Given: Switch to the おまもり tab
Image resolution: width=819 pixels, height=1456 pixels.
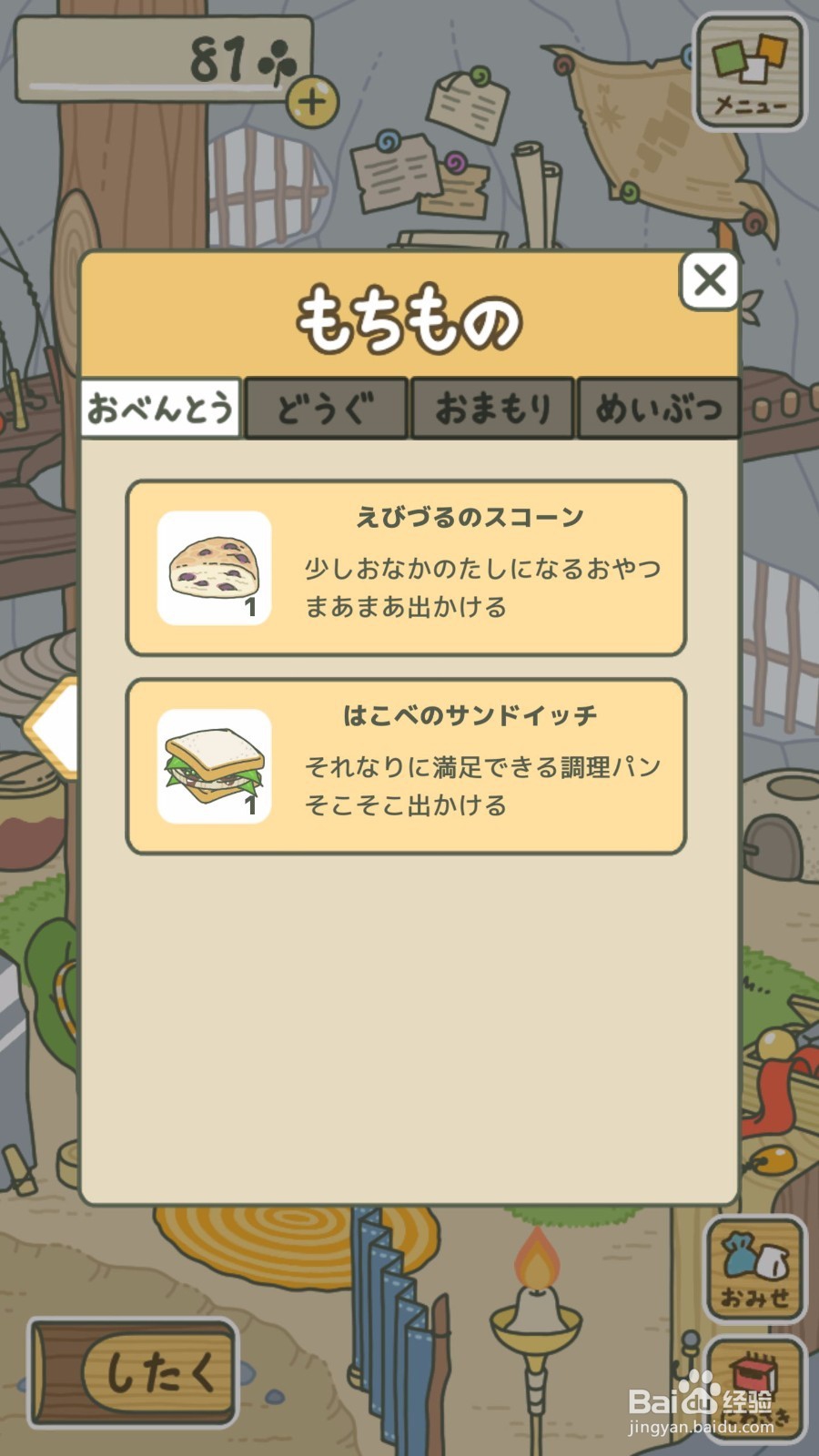Looking at the screenshot, I should tap(492, 409).
